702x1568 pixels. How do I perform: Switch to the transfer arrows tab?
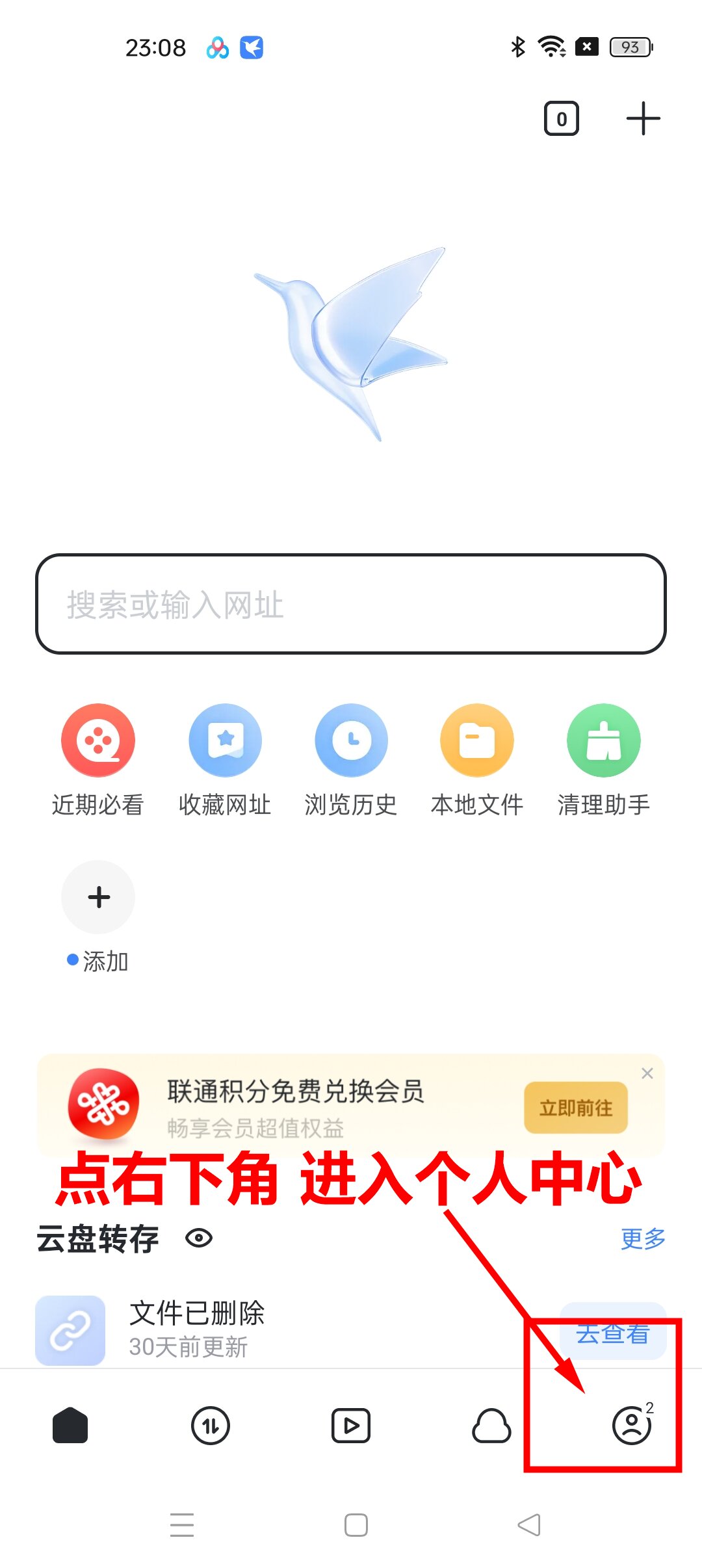pos(211,1426)
